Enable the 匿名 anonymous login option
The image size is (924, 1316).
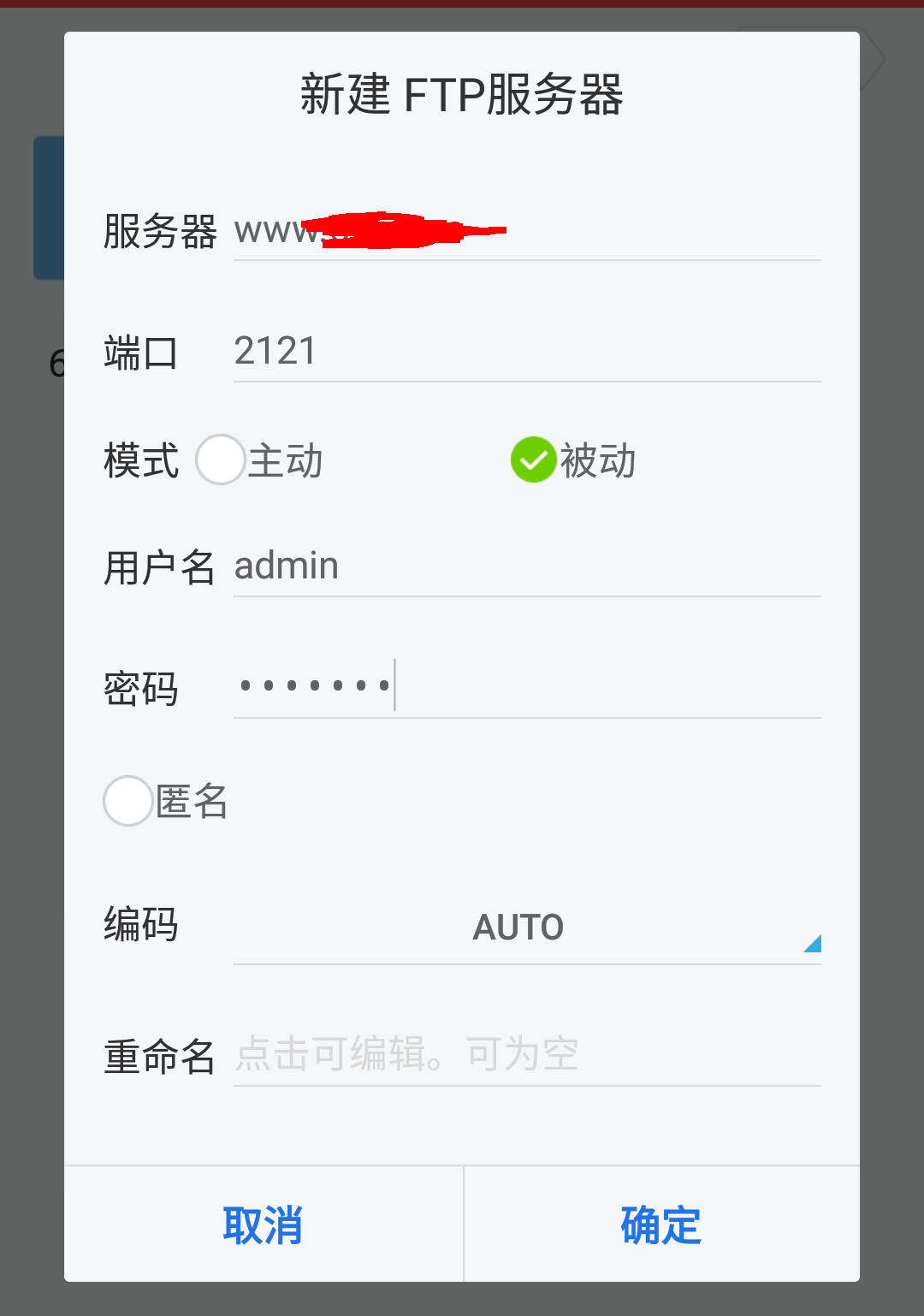[129, 801]
